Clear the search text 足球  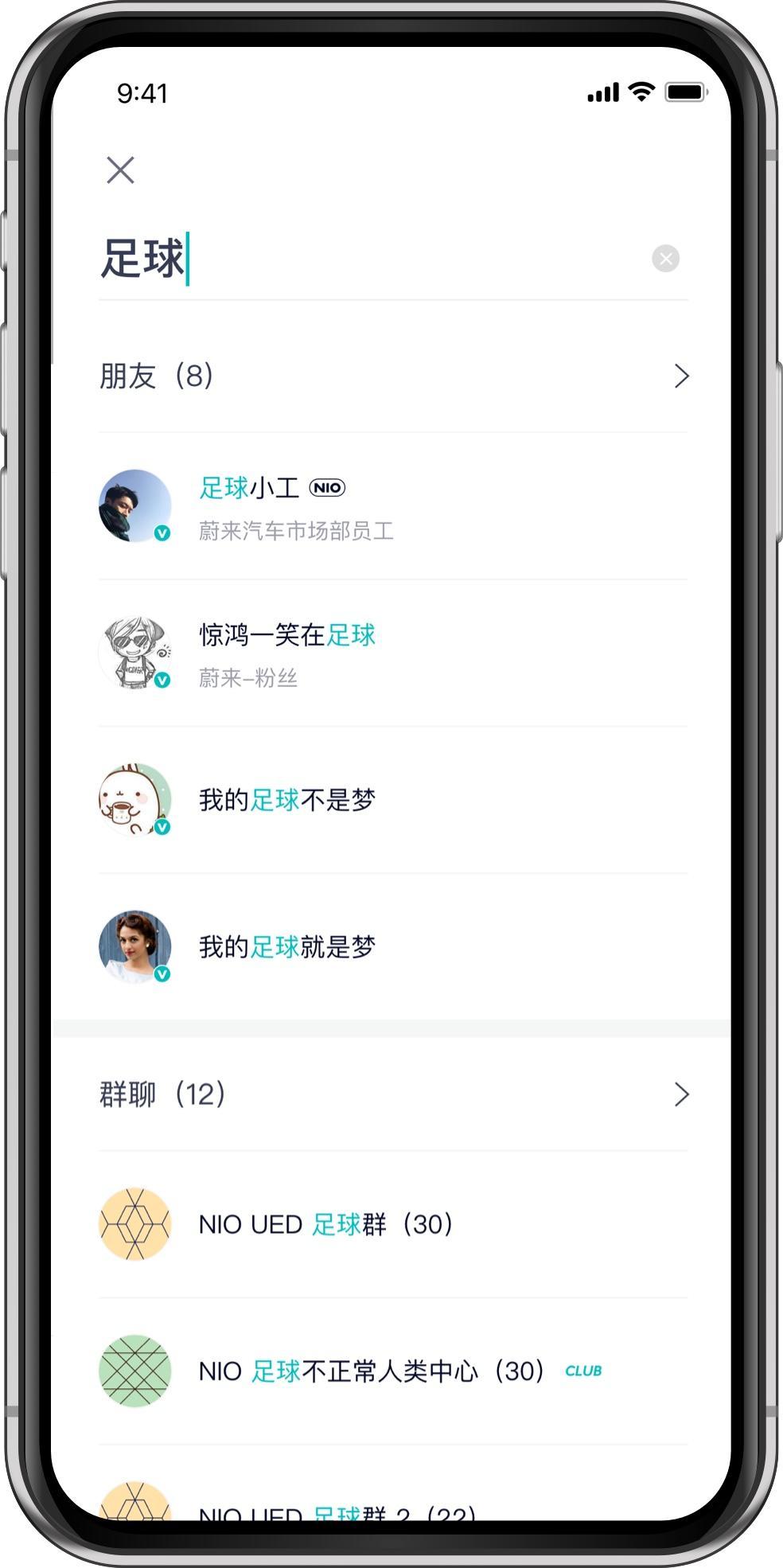tap(665, 259)
